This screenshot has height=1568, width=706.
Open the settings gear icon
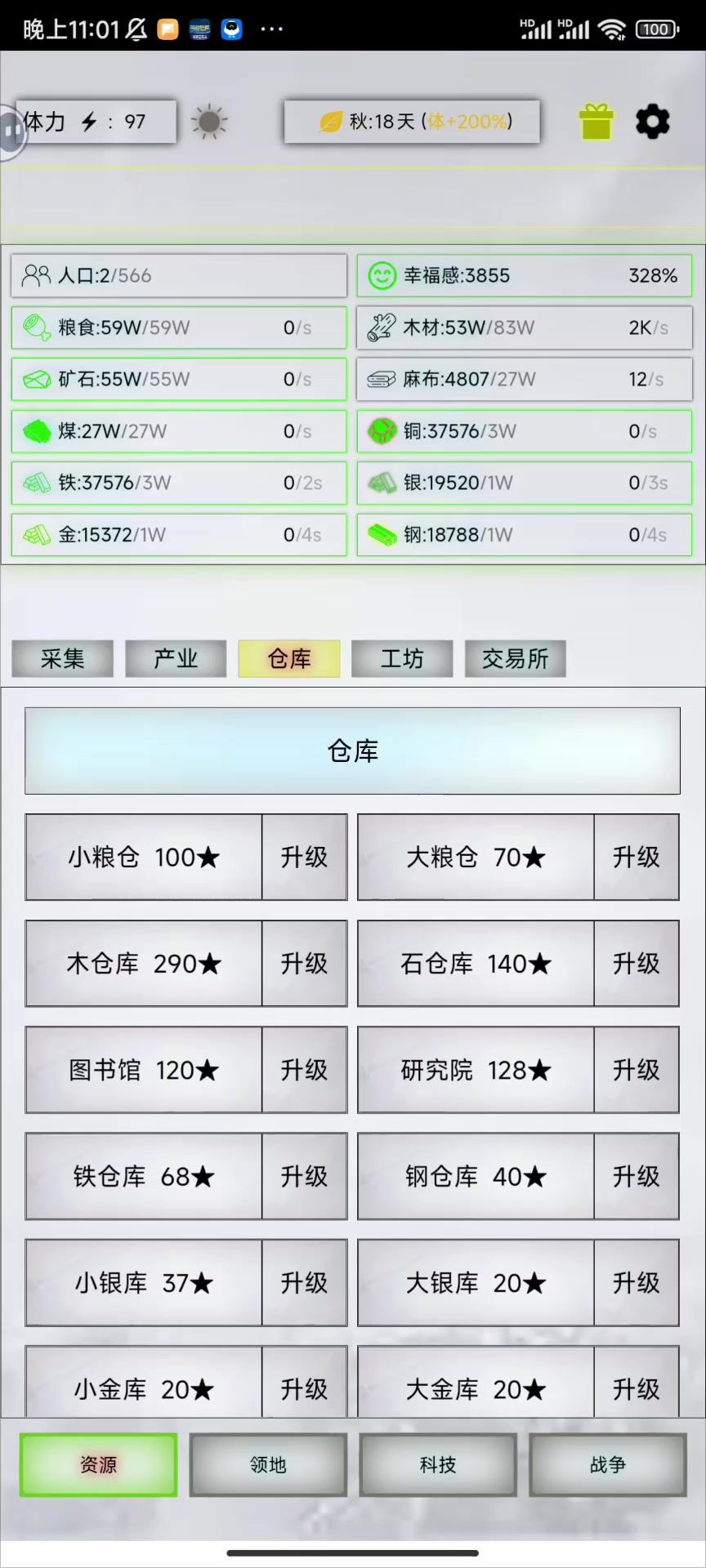652,122
